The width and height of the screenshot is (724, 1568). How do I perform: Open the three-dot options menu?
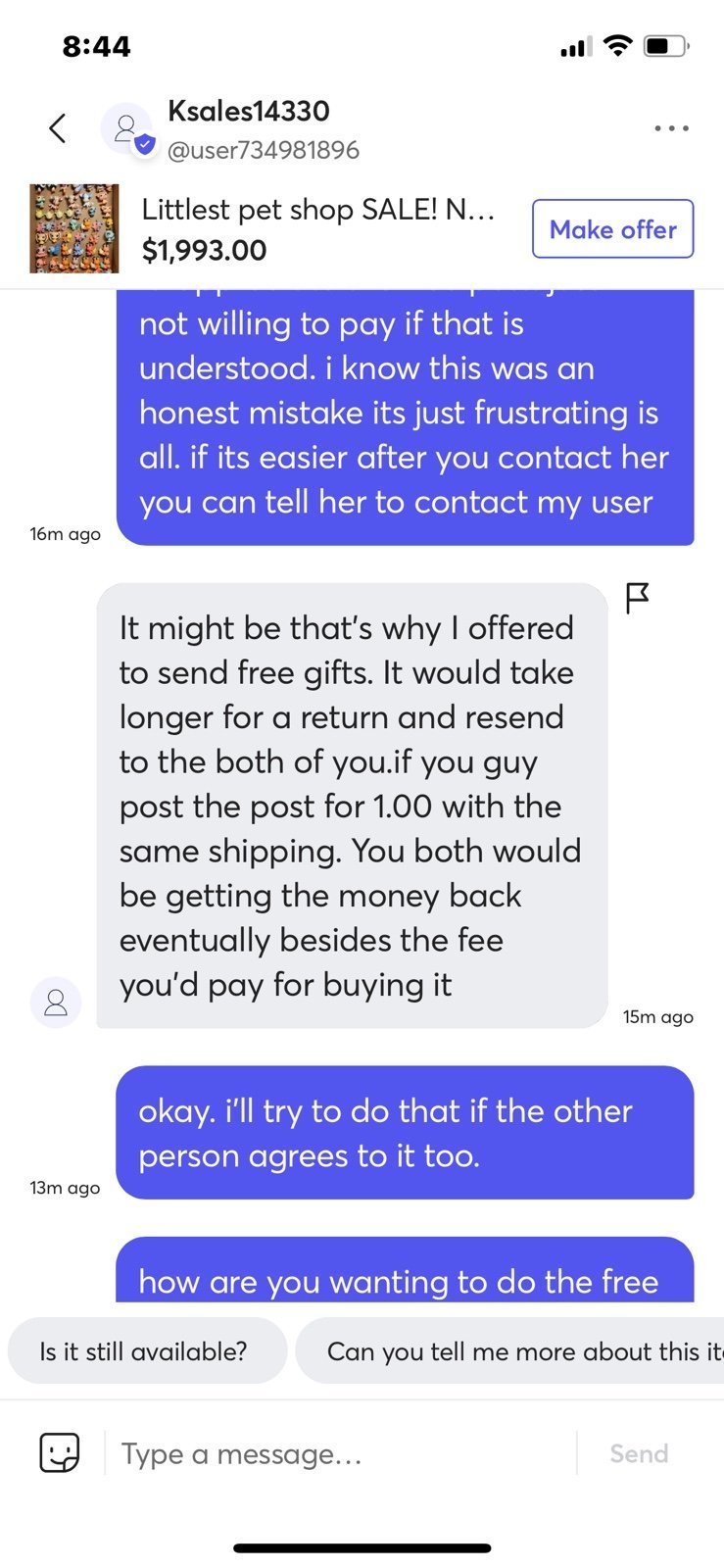coord(671,128)
